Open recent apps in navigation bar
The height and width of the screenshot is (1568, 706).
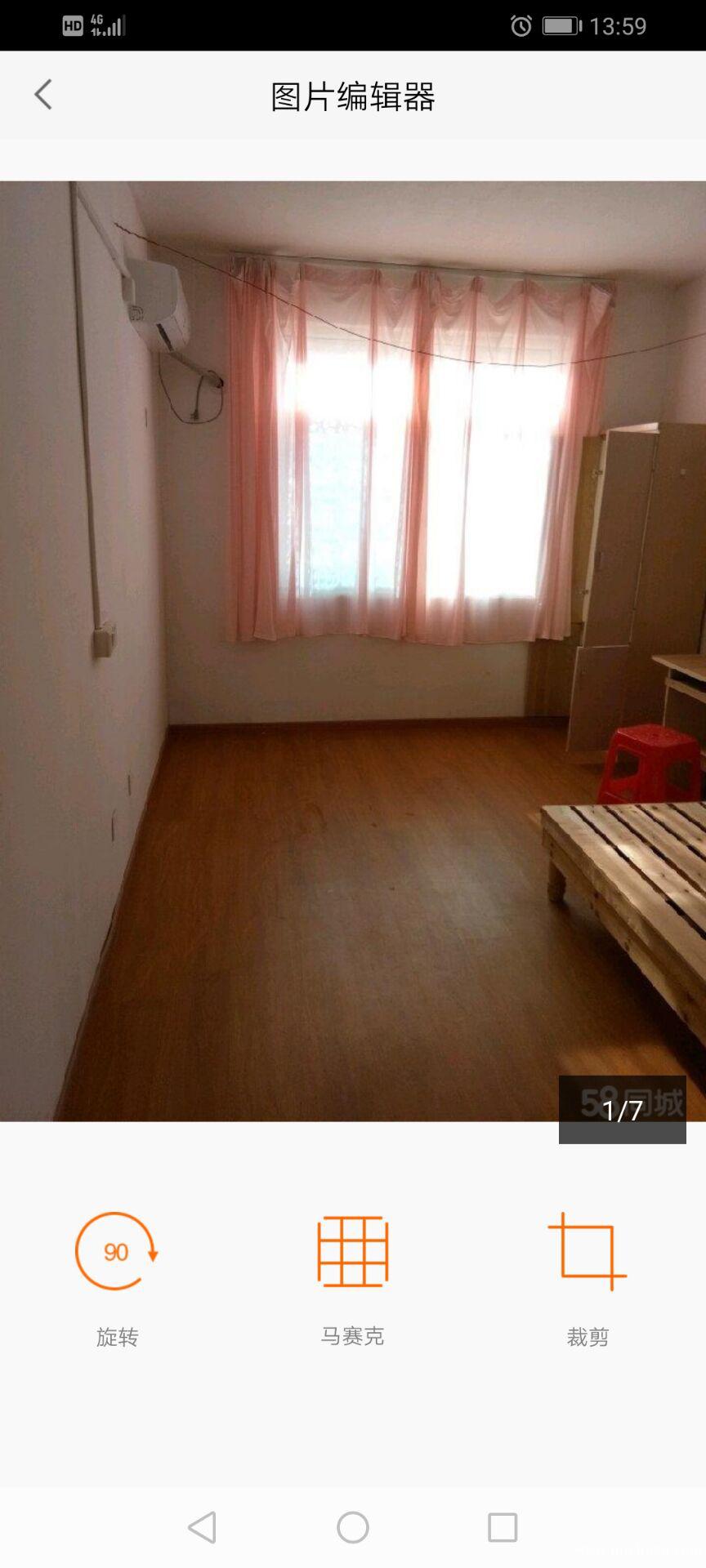tap(503, 1527)
